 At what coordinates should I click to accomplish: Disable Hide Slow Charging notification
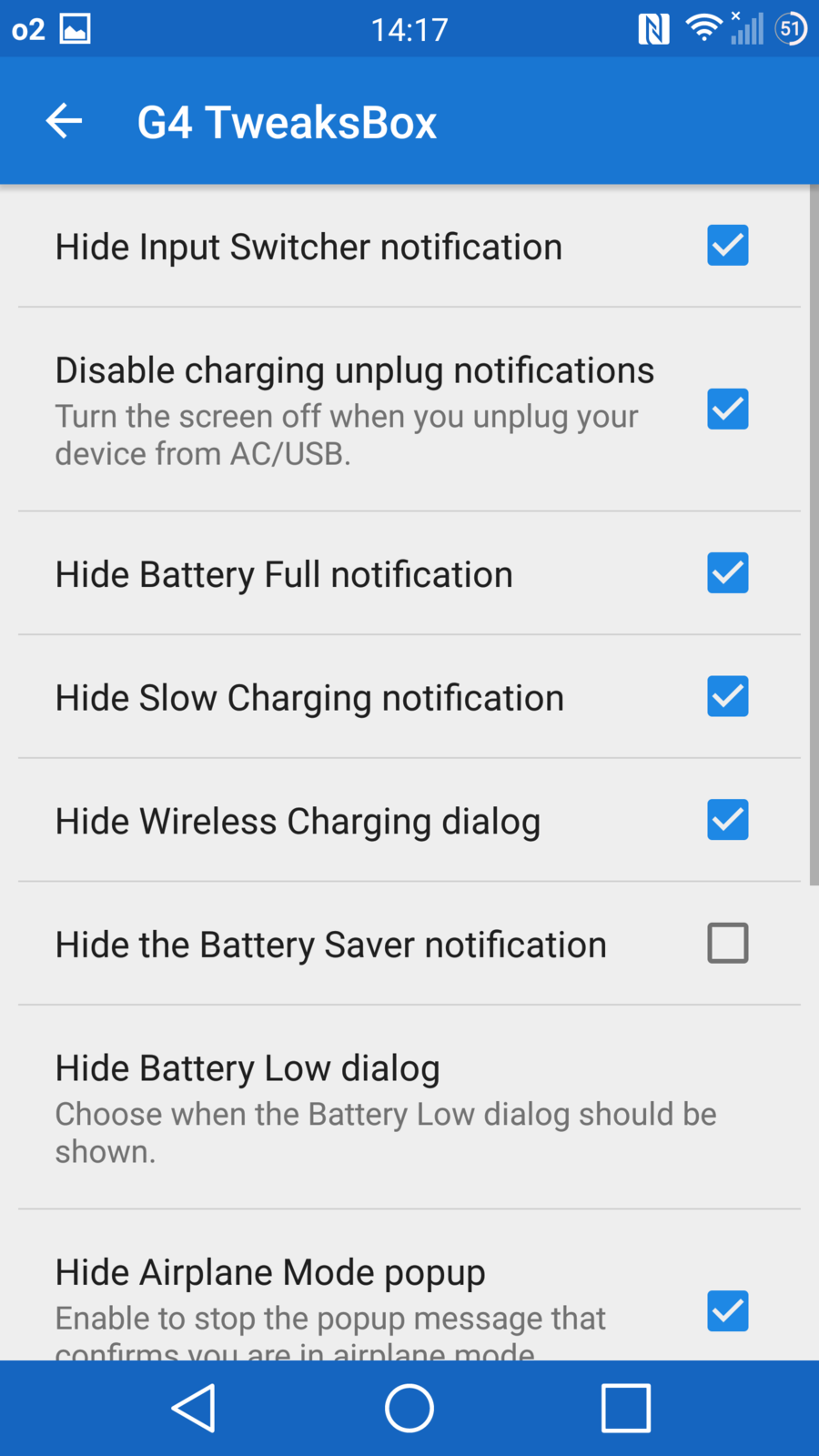[727, 697]
